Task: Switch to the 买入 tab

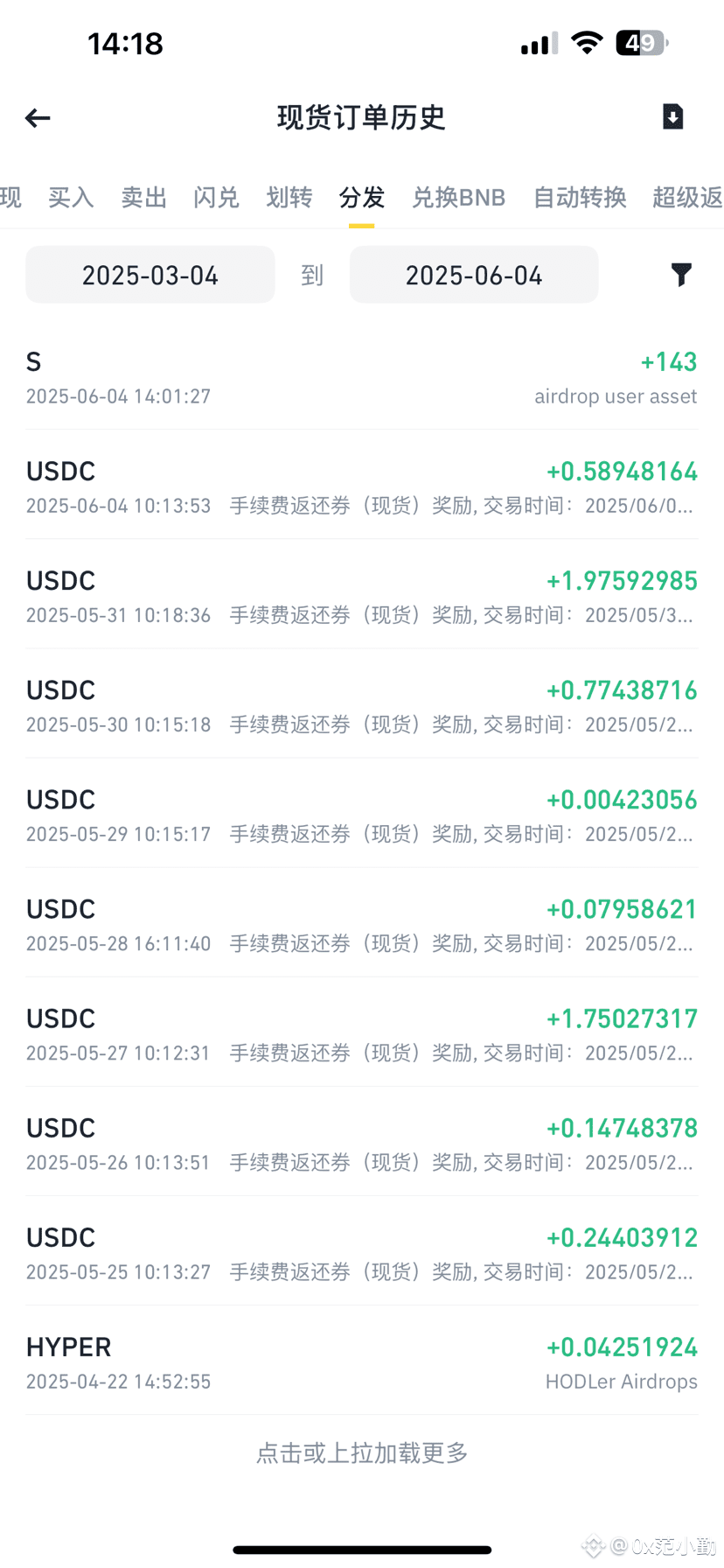Action: point(71,198)
